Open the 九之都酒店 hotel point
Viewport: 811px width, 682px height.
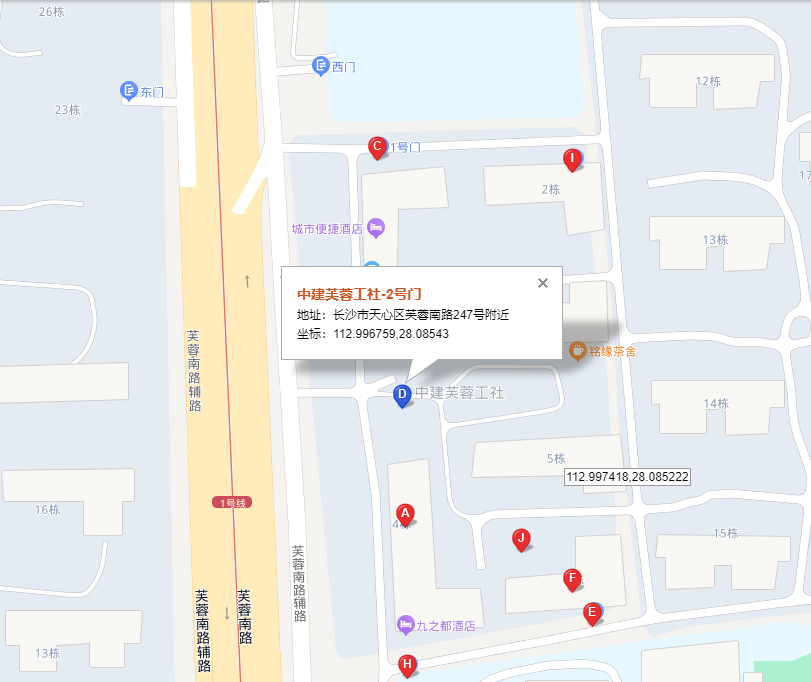pos(405,625)
